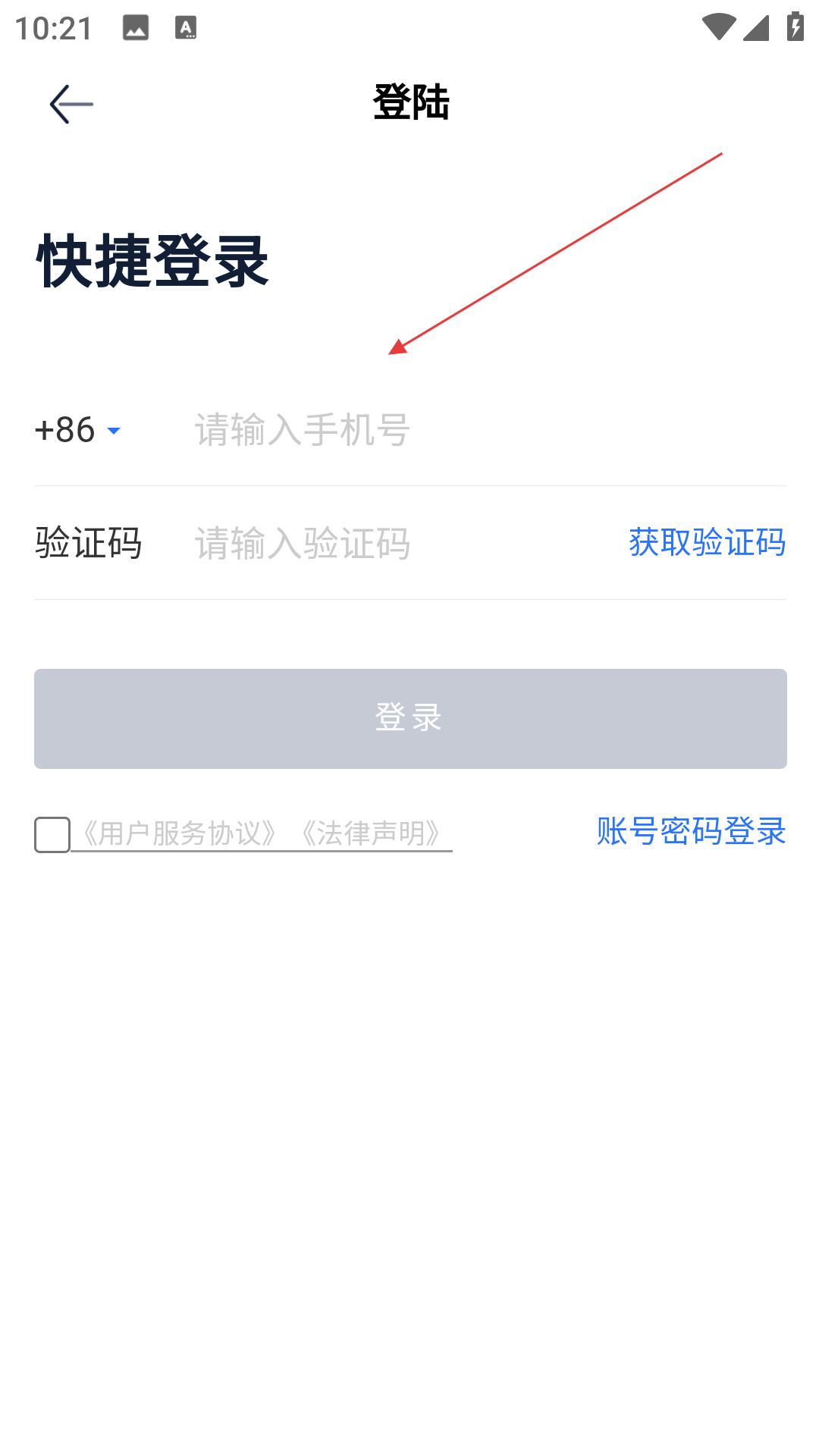
Task: Check the agreement checkbox
Action: (52, 834)
